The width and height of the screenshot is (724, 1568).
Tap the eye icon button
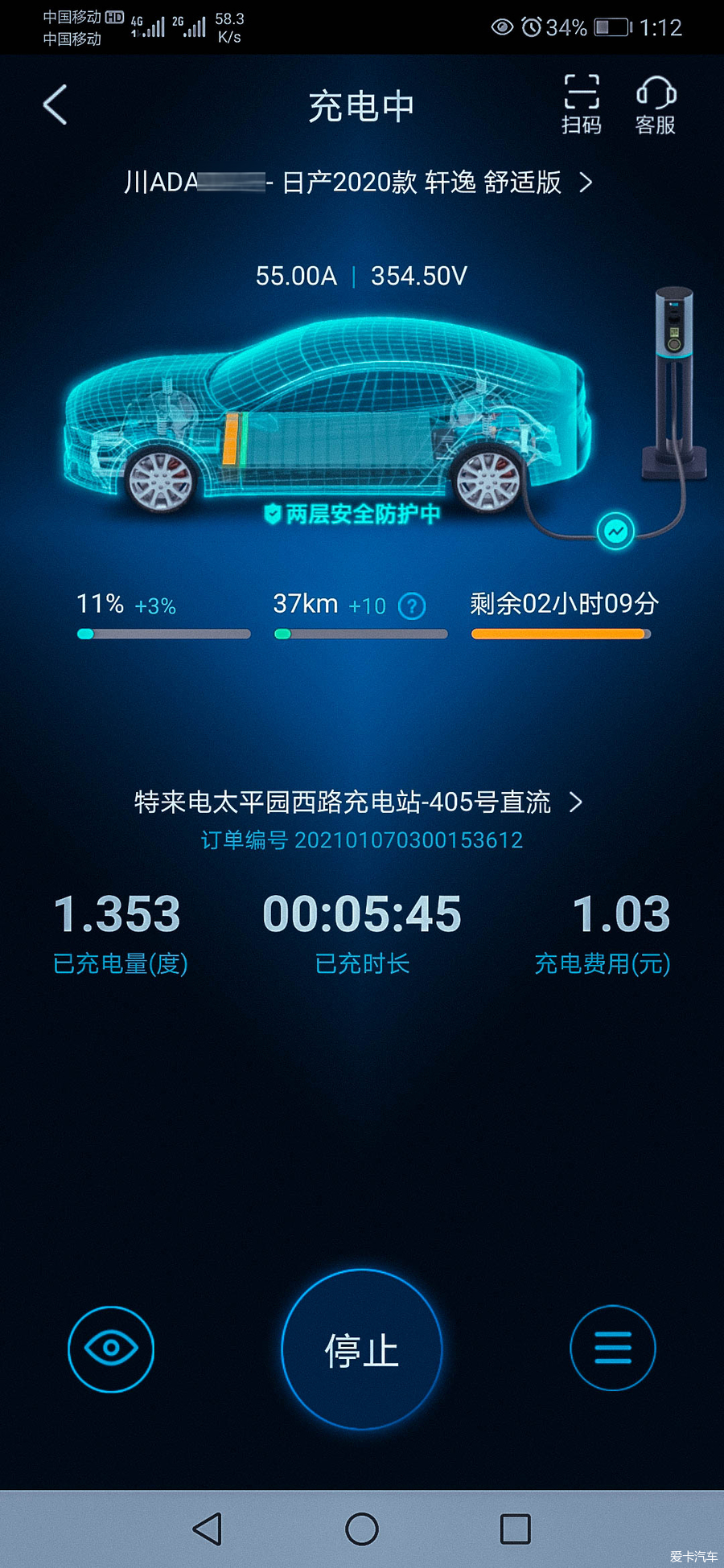coord(111,1348)
